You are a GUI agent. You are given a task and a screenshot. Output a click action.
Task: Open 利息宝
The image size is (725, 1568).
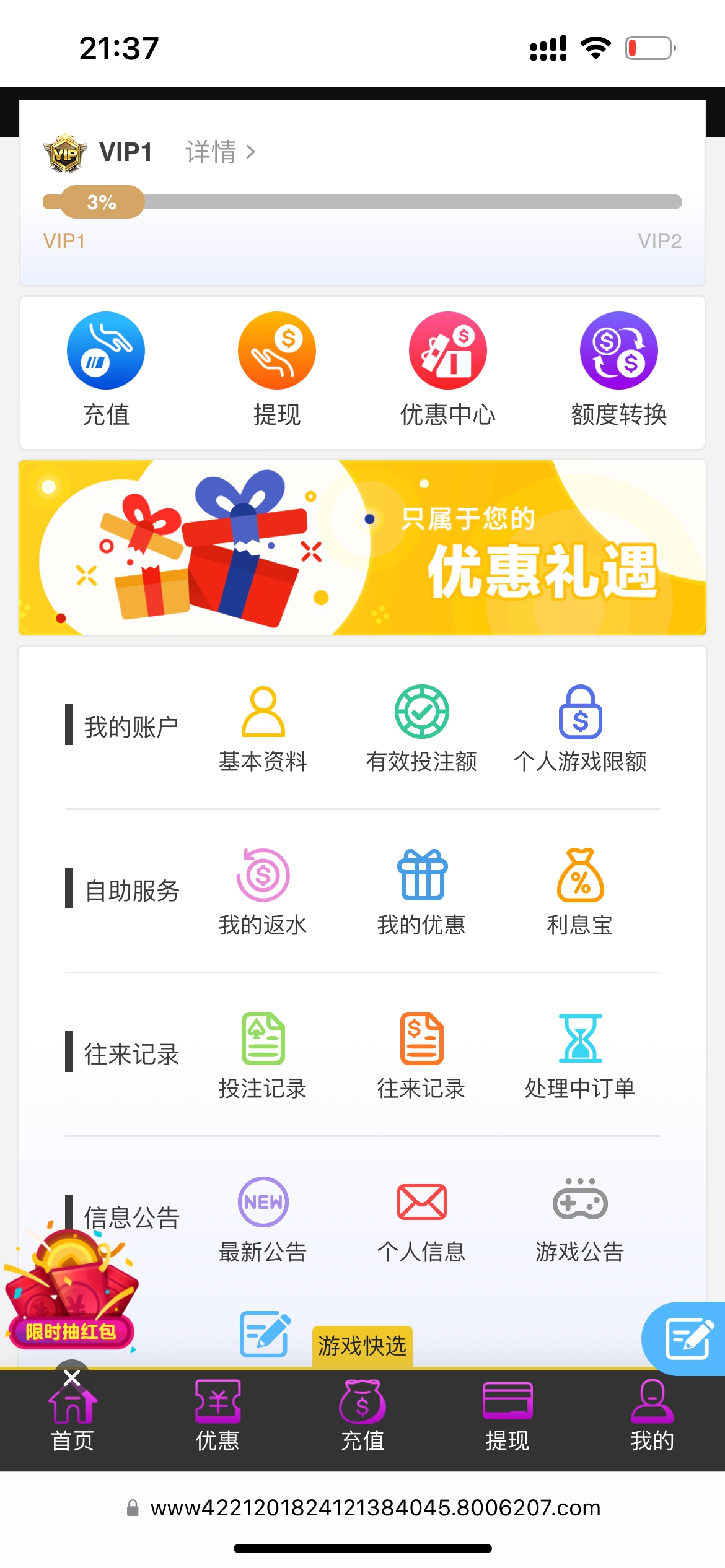(580, 892)
